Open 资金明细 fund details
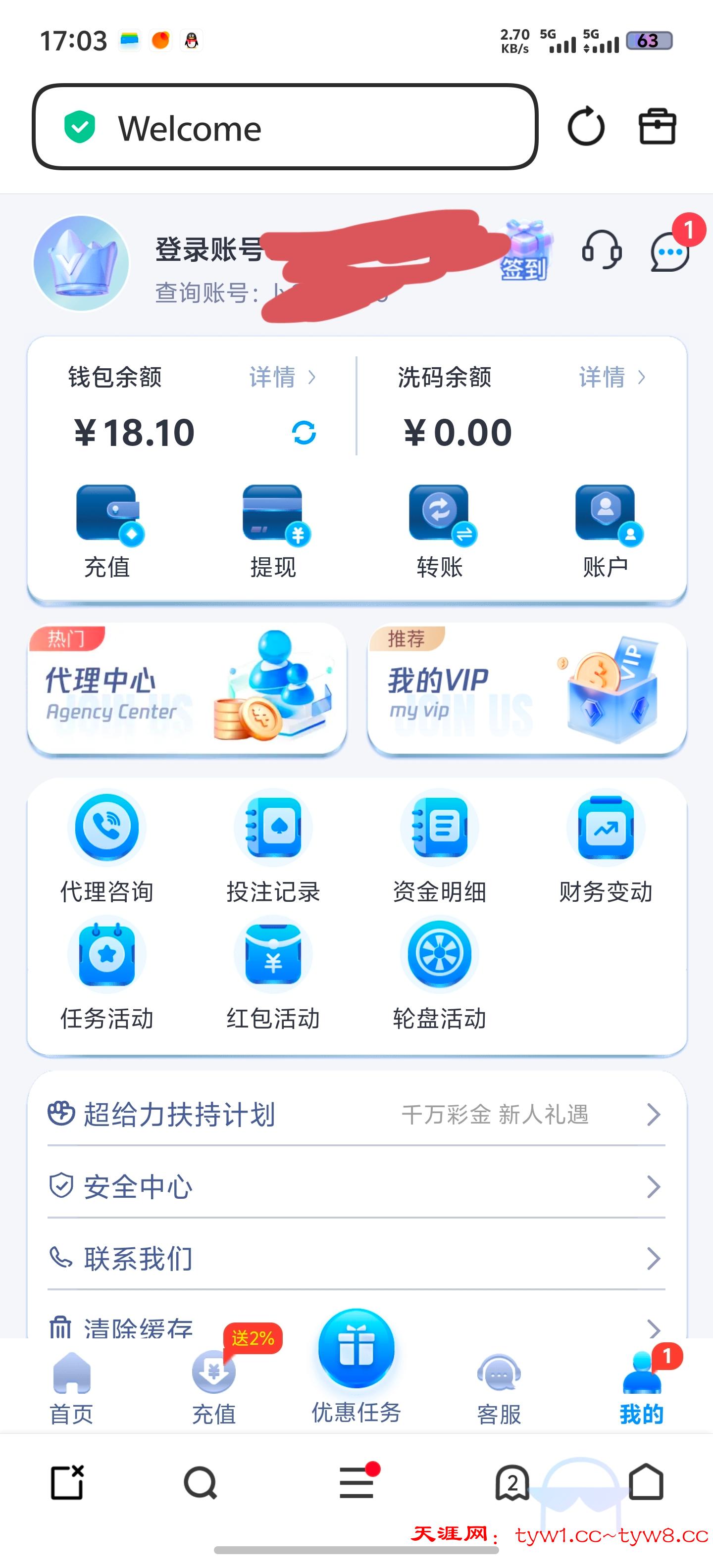713x1568 pixels. 440,846
